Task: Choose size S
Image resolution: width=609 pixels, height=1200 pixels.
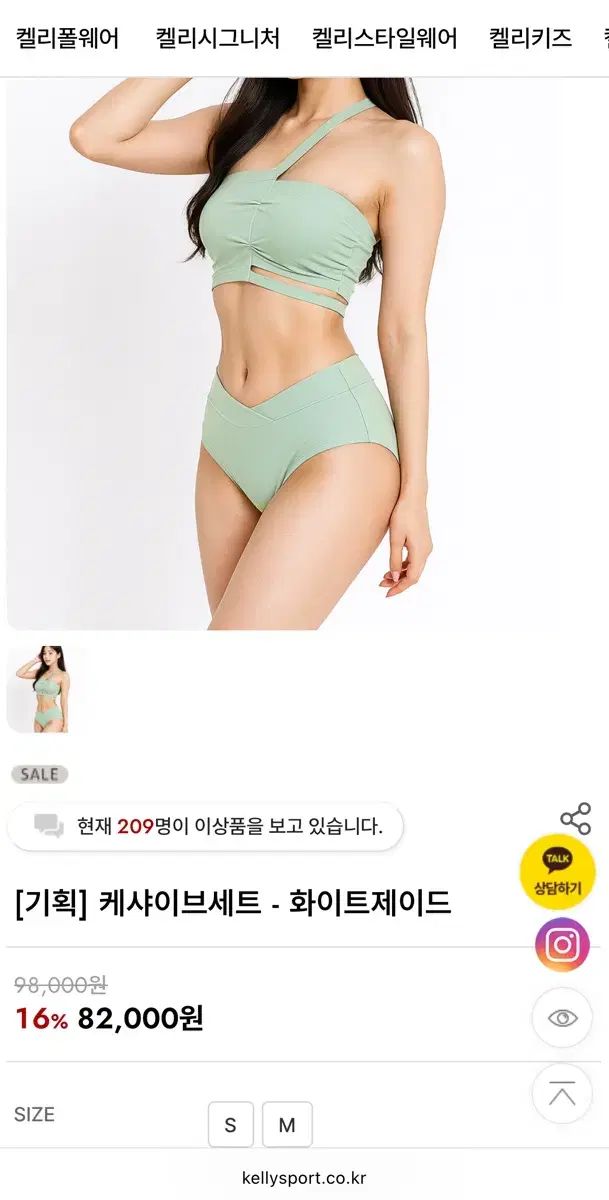Action: click(x=231, y=1125)
